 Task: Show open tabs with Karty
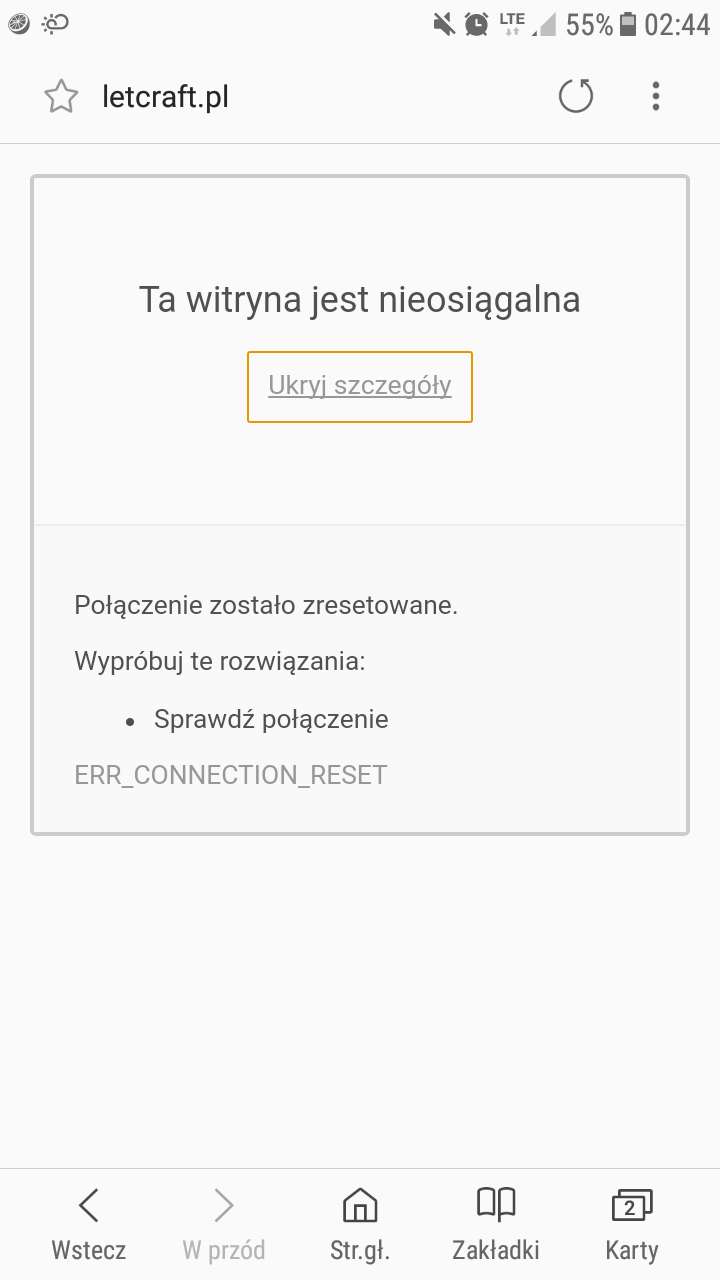pos(631,1223)
